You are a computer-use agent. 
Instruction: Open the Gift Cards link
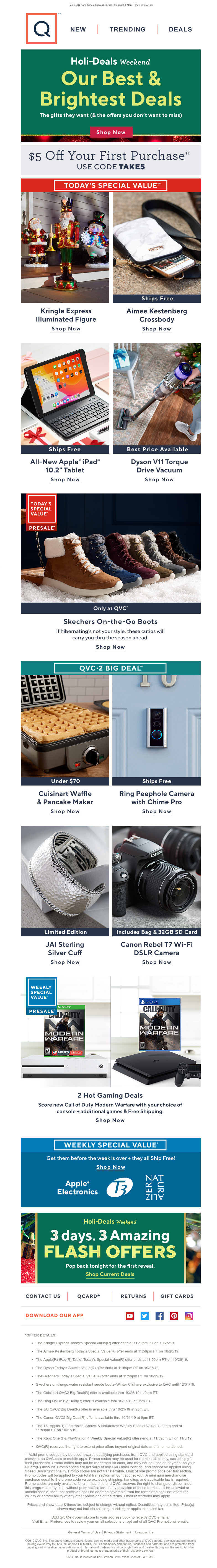[x=177, y=1296]
